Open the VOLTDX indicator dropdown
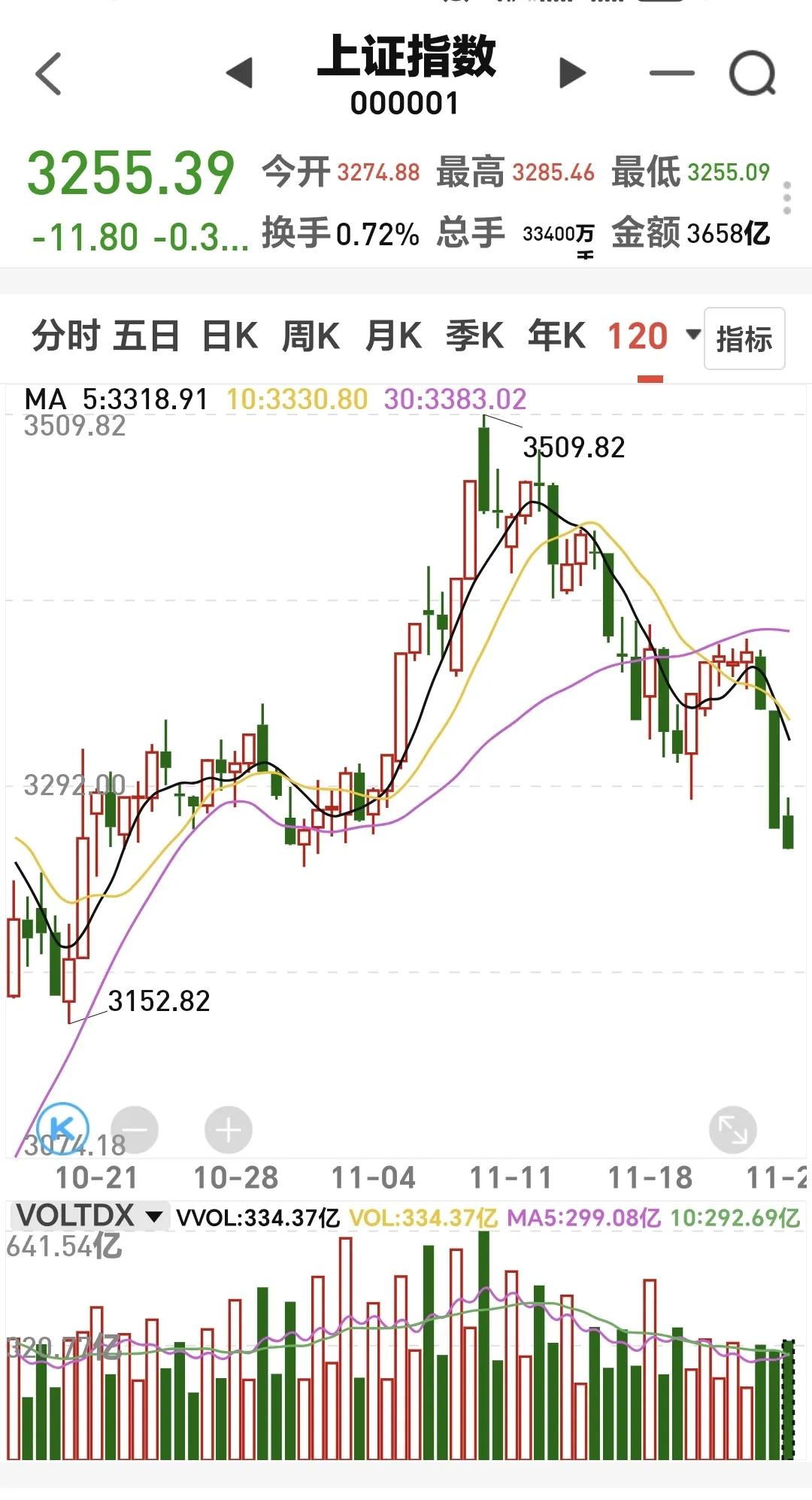 89,1216
